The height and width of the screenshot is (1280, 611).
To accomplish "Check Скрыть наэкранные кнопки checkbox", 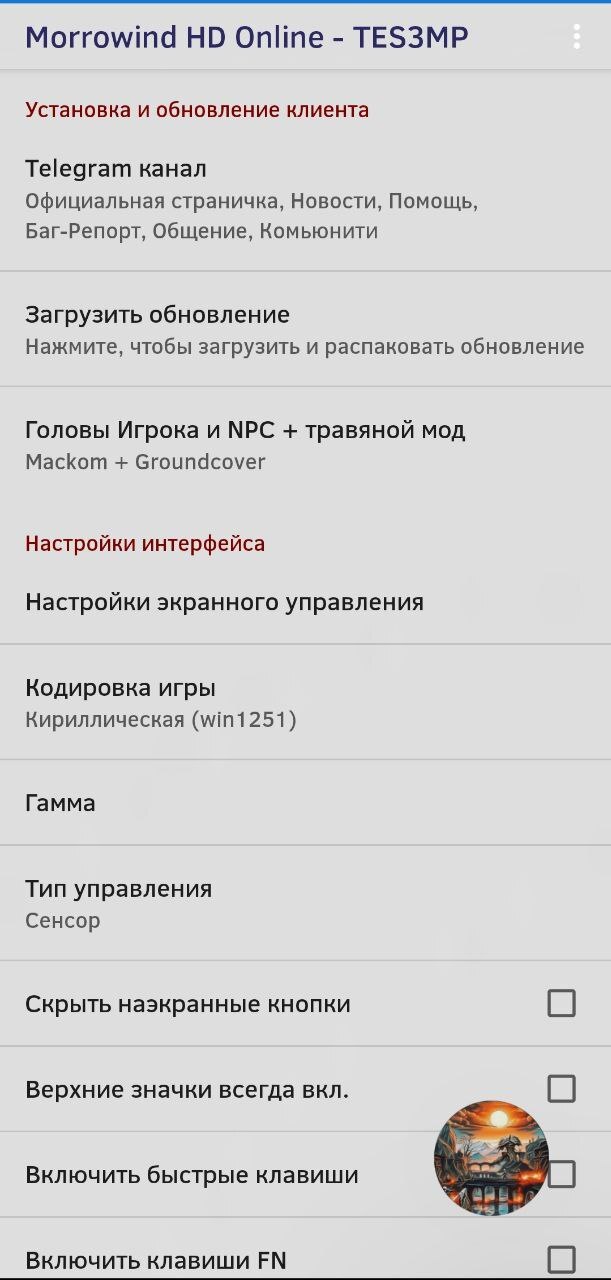I will click(x=561, y=1003).
